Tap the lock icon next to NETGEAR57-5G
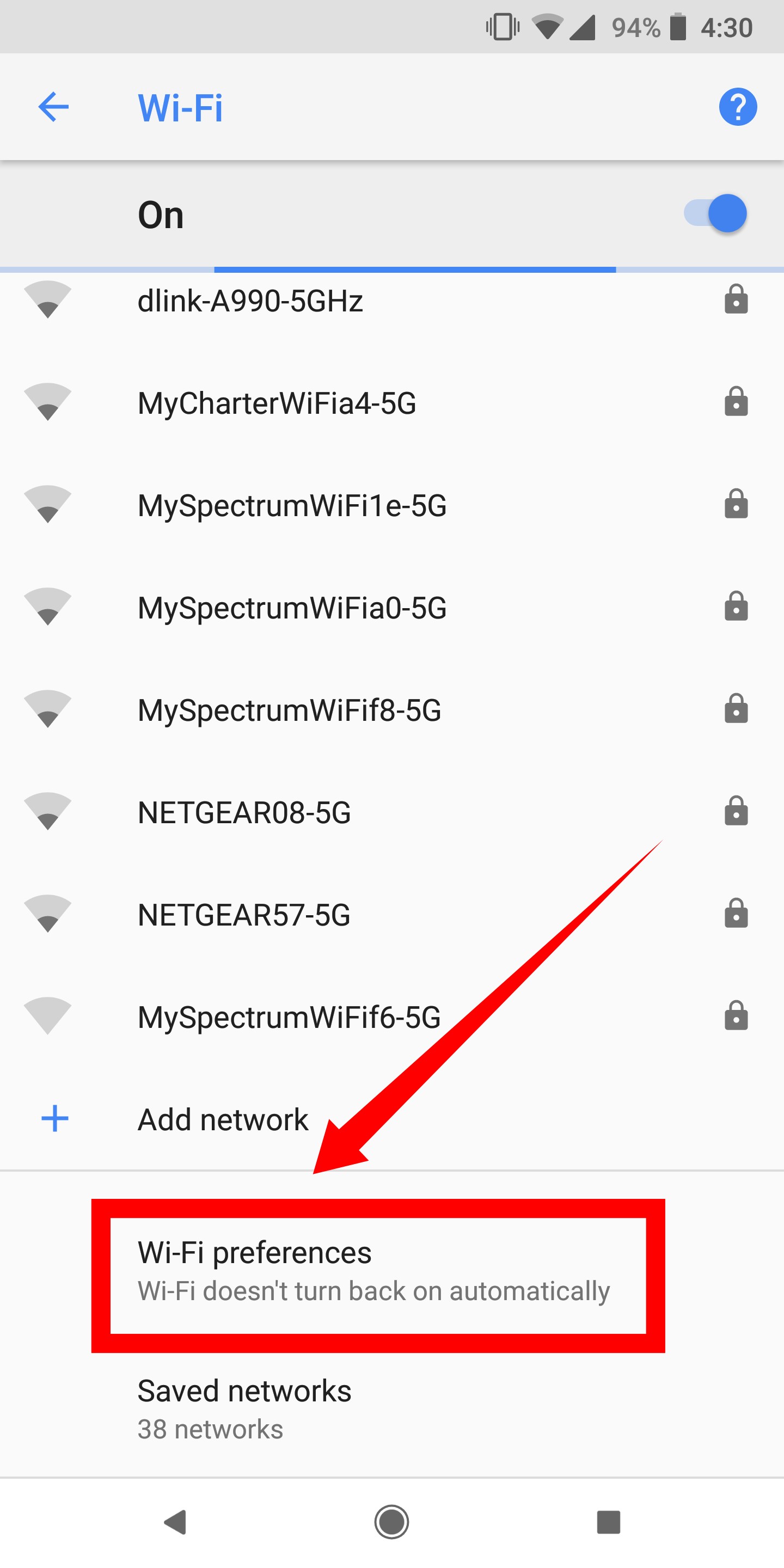 (x=736, y=914)
